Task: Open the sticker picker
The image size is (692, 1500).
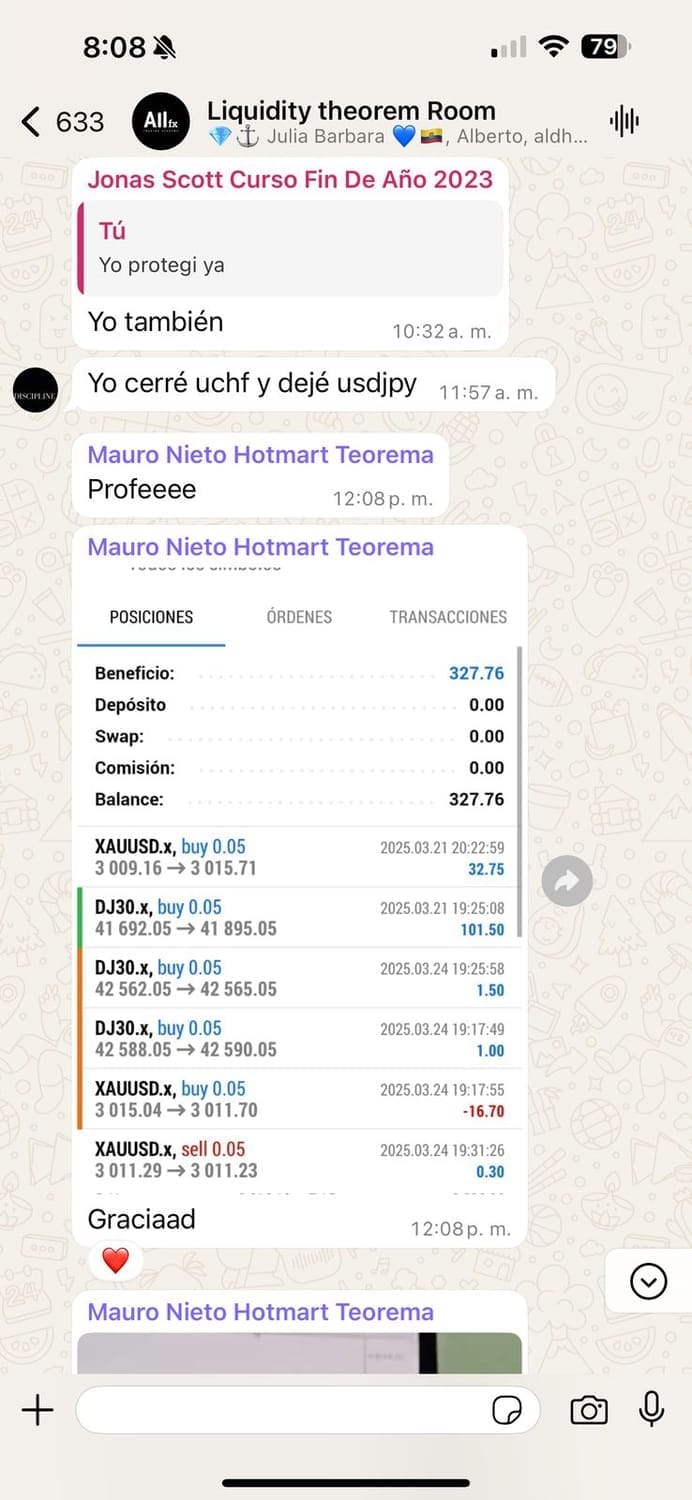Action: coord(507,1410)
